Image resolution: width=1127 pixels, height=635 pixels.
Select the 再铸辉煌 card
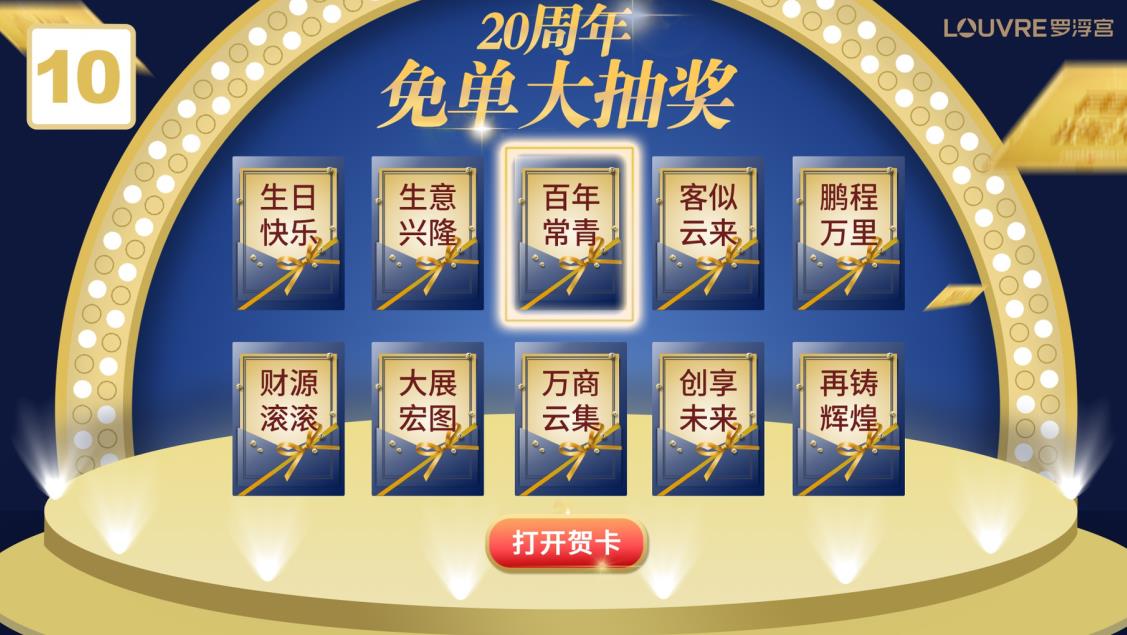click(848, 418)
